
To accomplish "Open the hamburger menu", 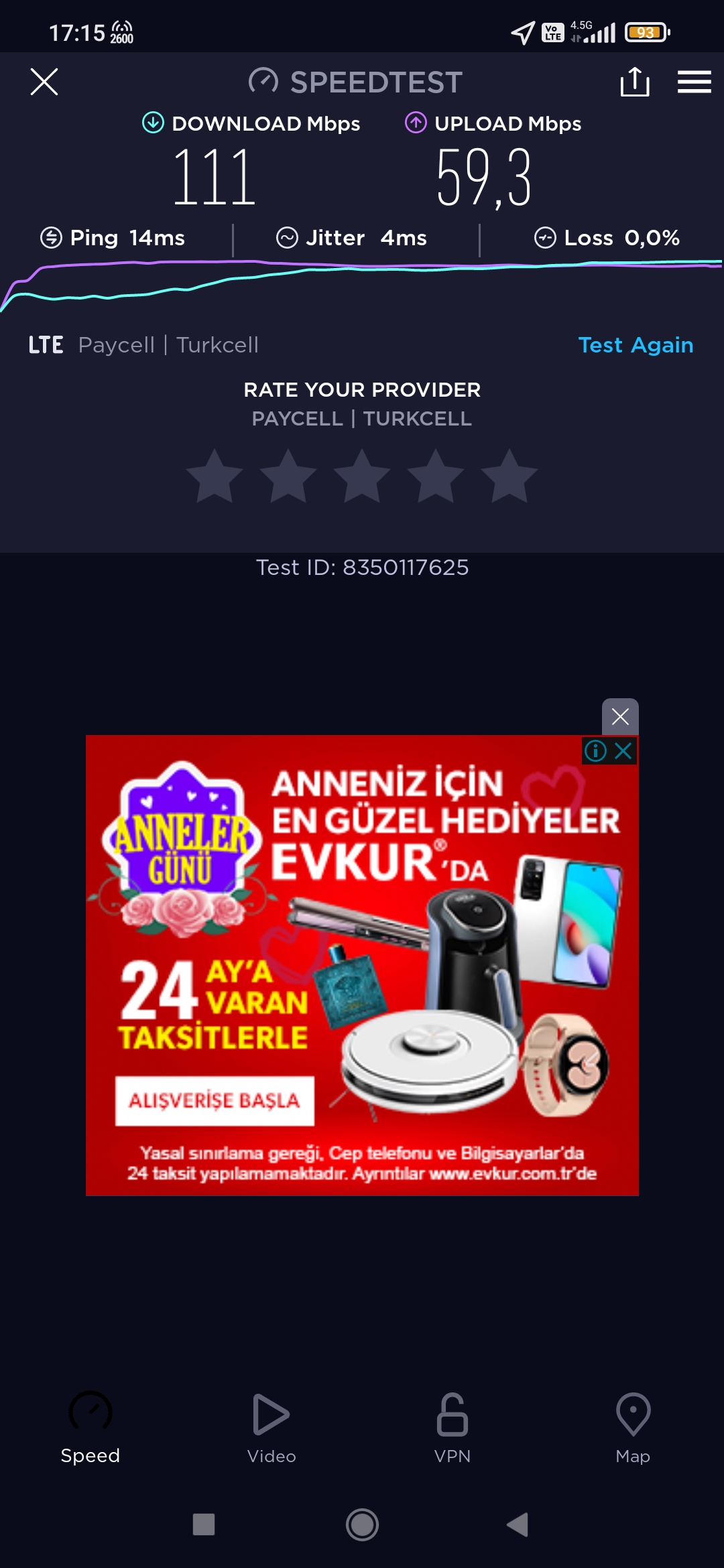I will point(694,82).
